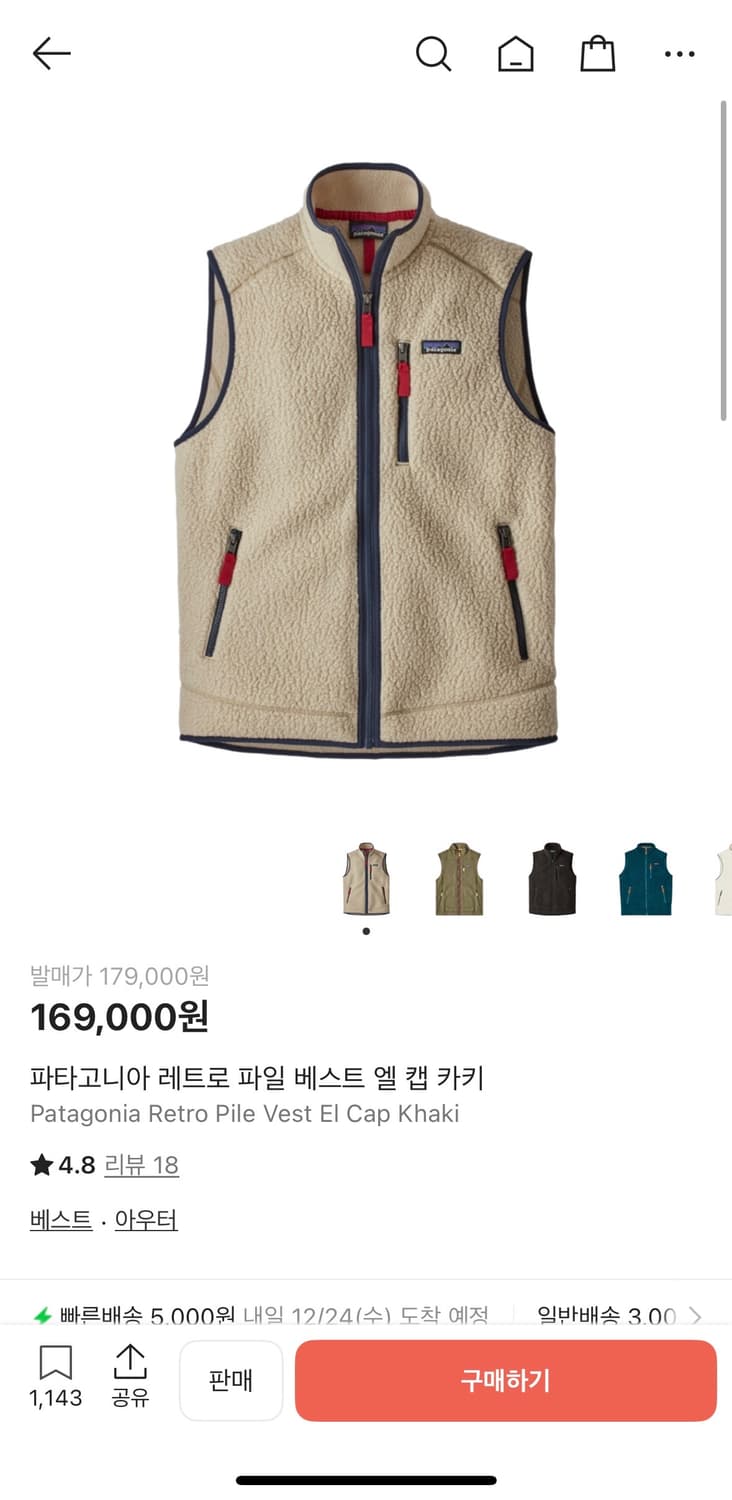The height and width of the screenshot is (1500, 732).
Task: Tap the 판매 sell button
Action: pos(231,1381)
